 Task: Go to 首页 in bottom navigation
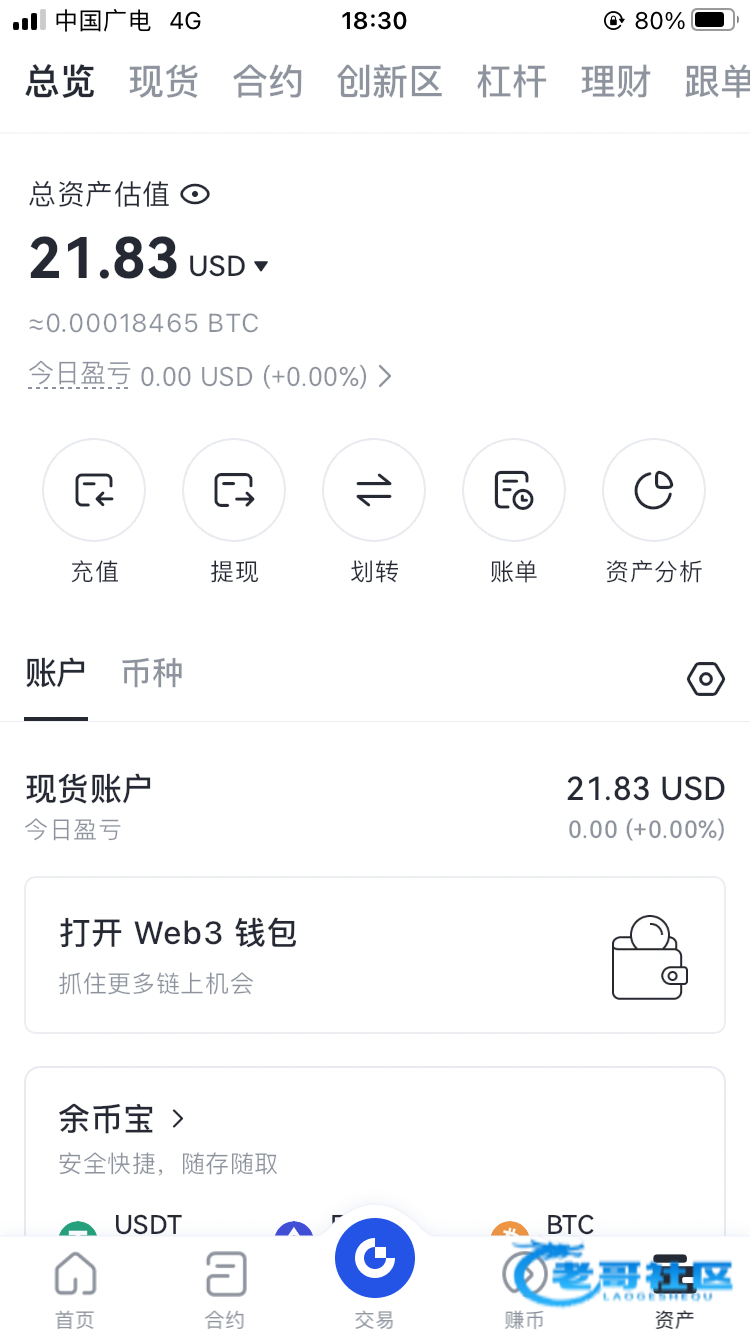point(75,1290)
